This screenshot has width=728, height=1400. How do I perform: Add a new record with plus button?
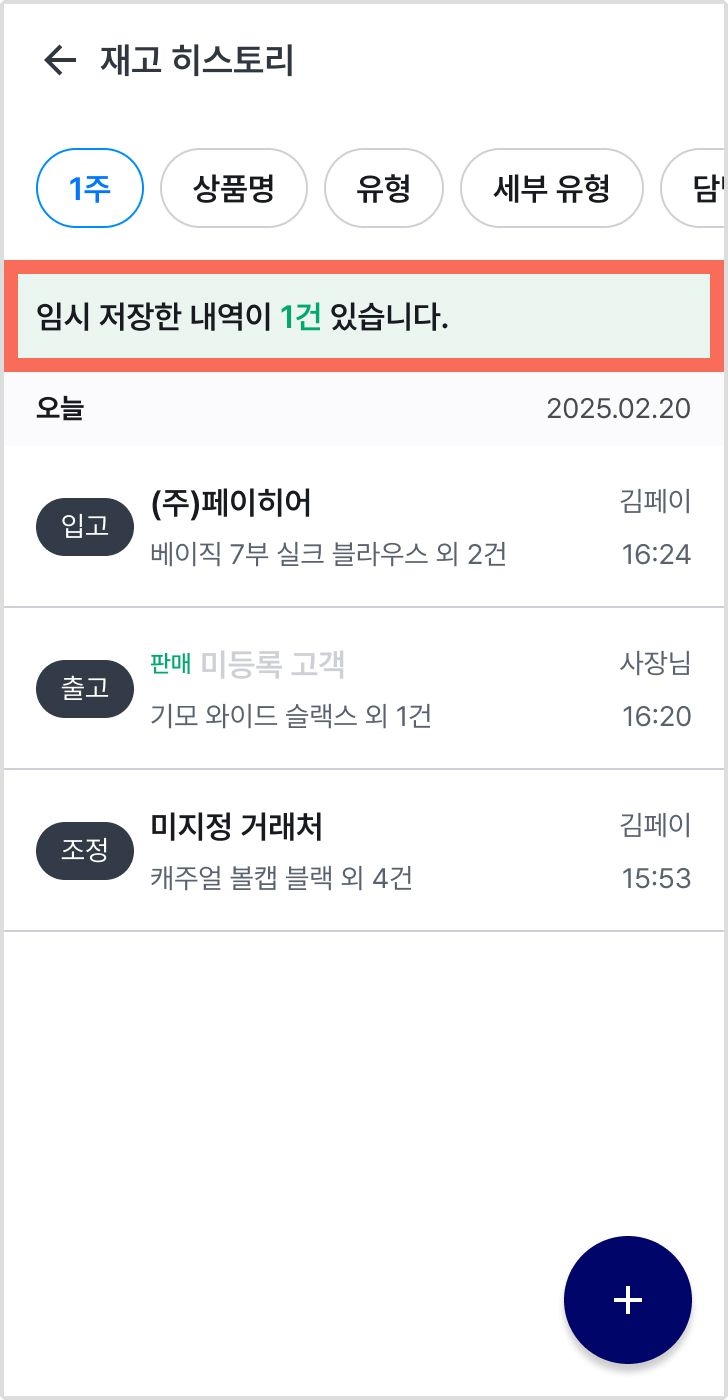(x=628, y=1300)
